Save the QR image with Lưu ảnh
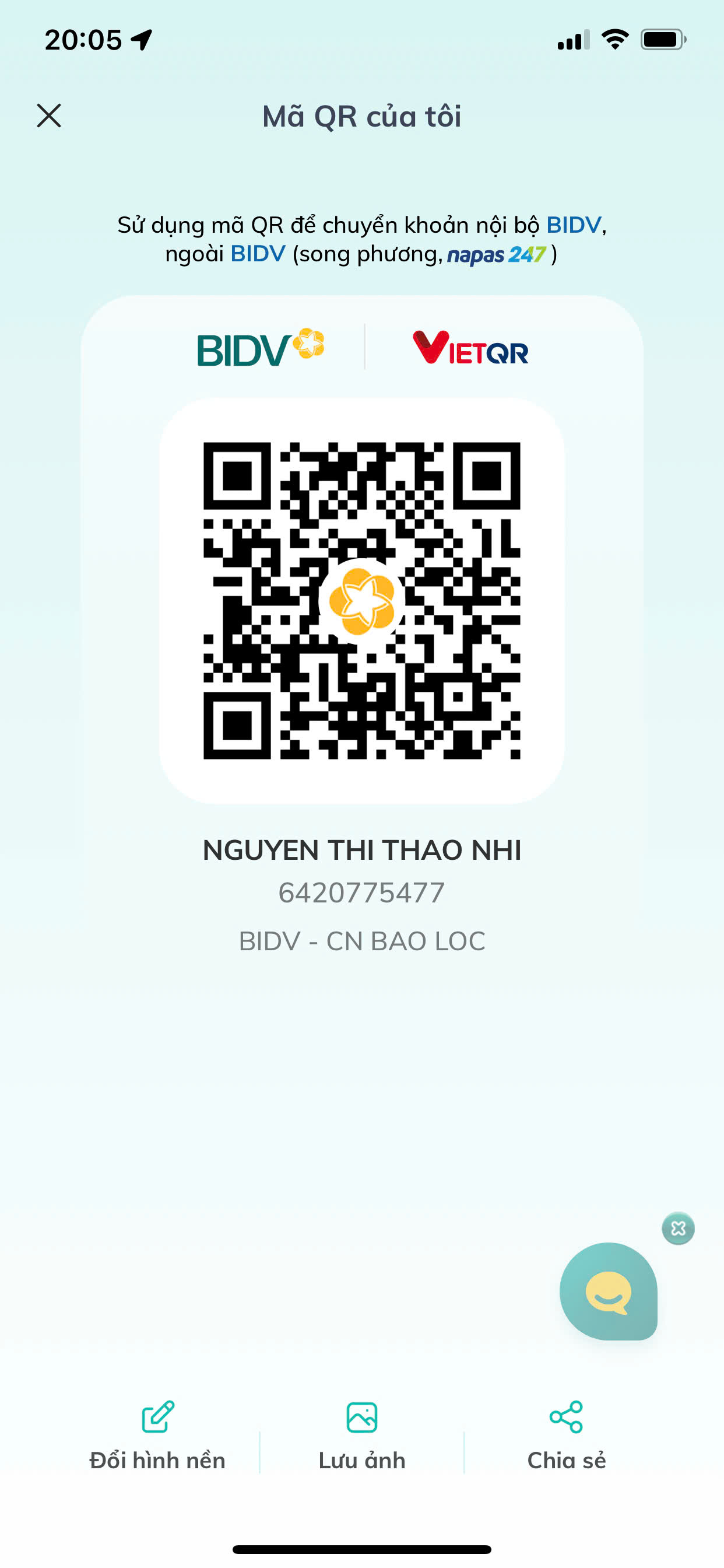Image resolution: width=724 pixels, height=1568 pixels. coord(362,1436)
